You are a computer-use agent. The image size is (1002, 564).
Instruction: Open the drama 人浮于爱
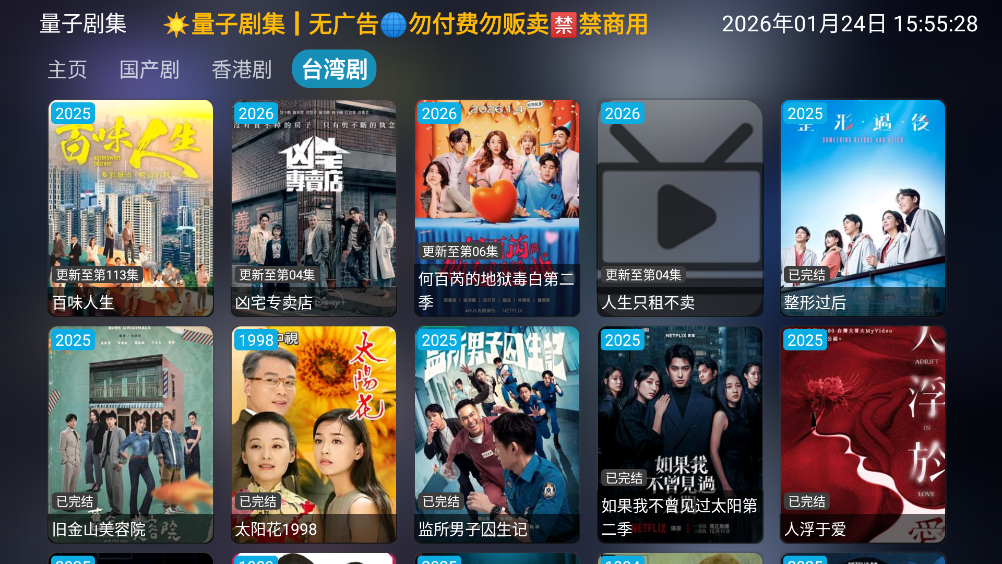tap(863, 434)
